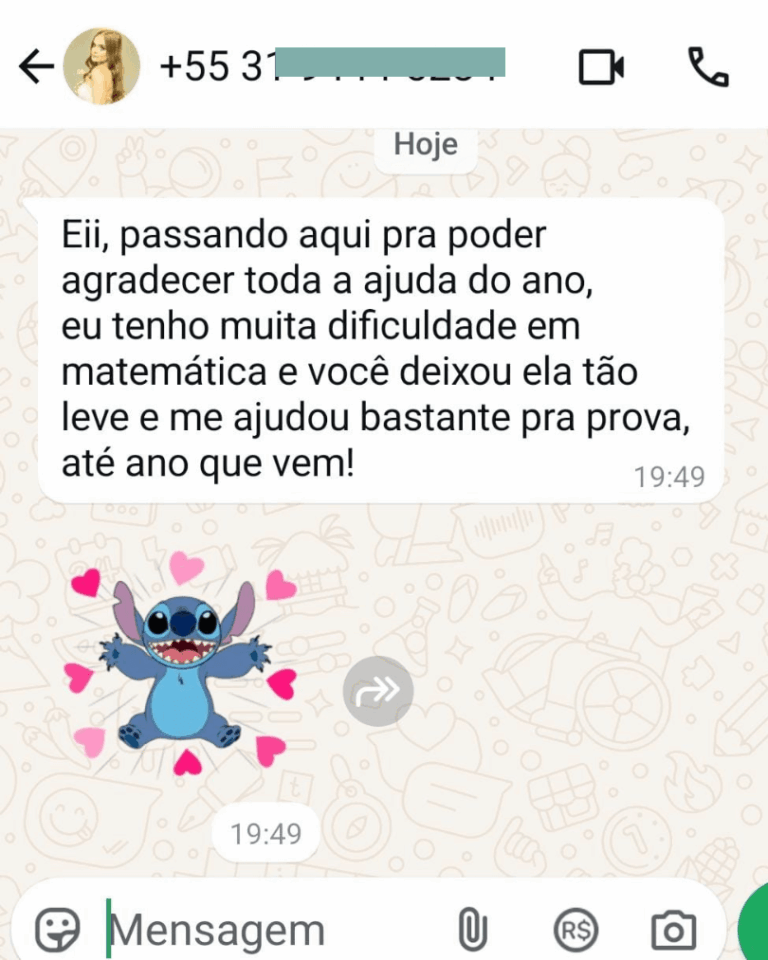
Task: Start a video call
Action: (601, 67)
